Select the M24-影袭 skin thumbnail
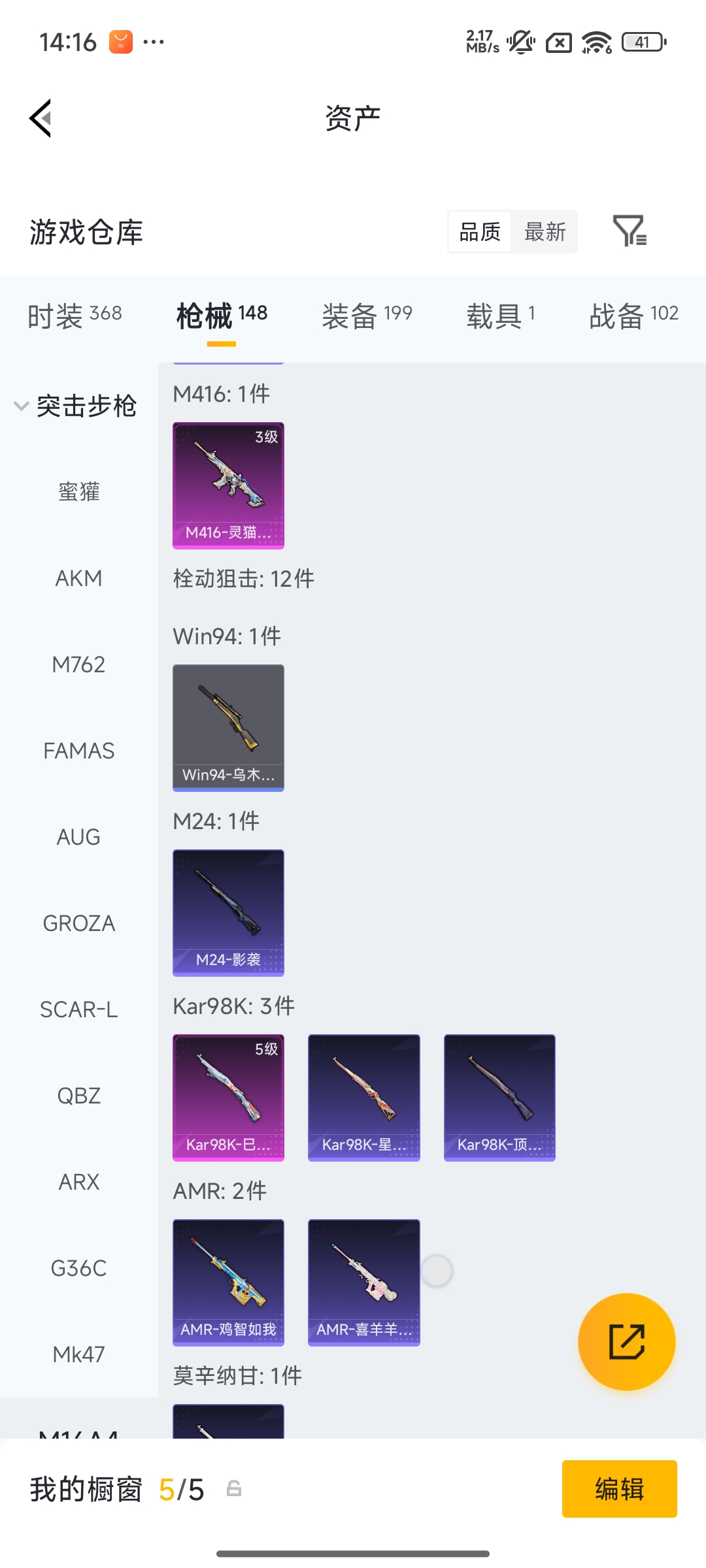 point(227,912)
